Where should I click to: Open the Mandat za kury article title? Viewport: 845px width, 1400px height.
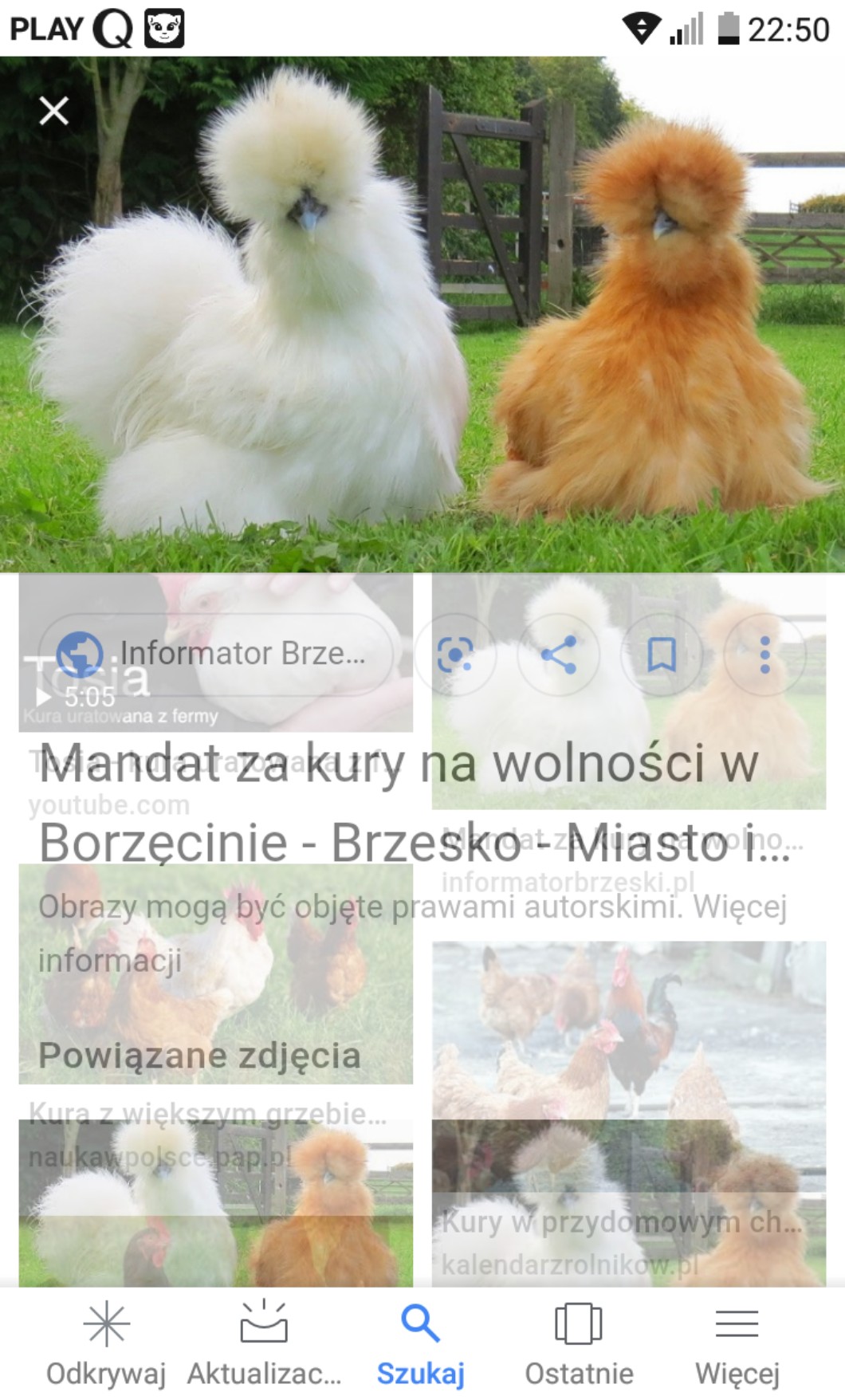pos(399,801)
